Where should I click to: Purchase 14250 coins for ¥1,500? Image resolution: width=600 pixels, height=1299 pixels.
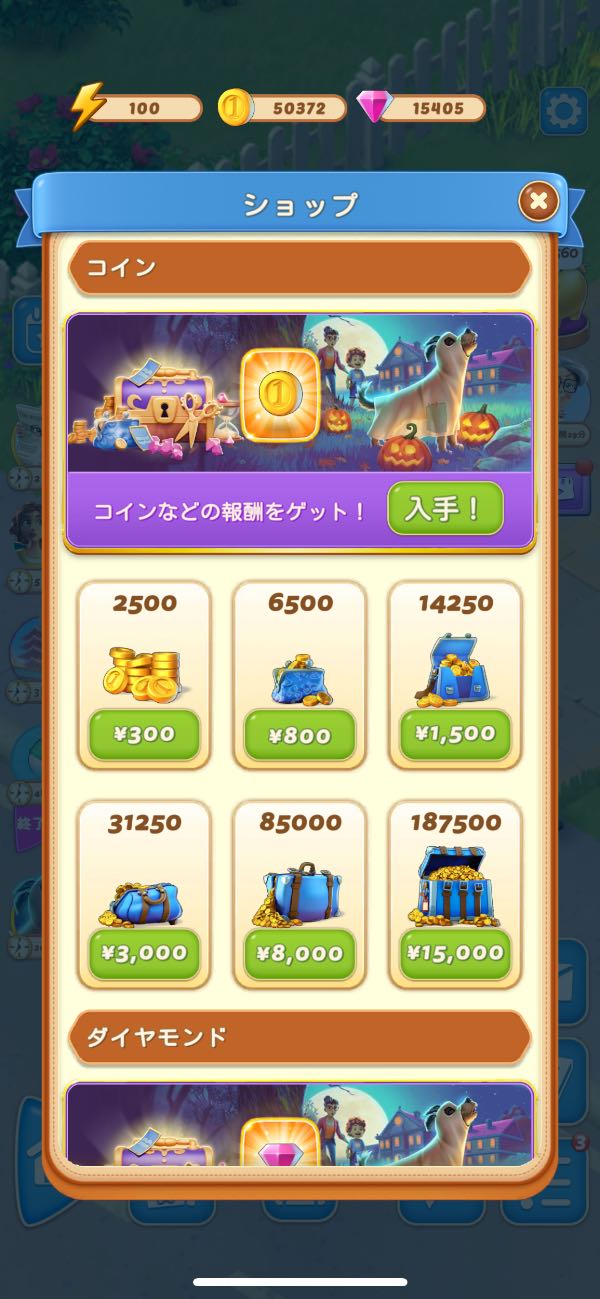pos(455,734)
